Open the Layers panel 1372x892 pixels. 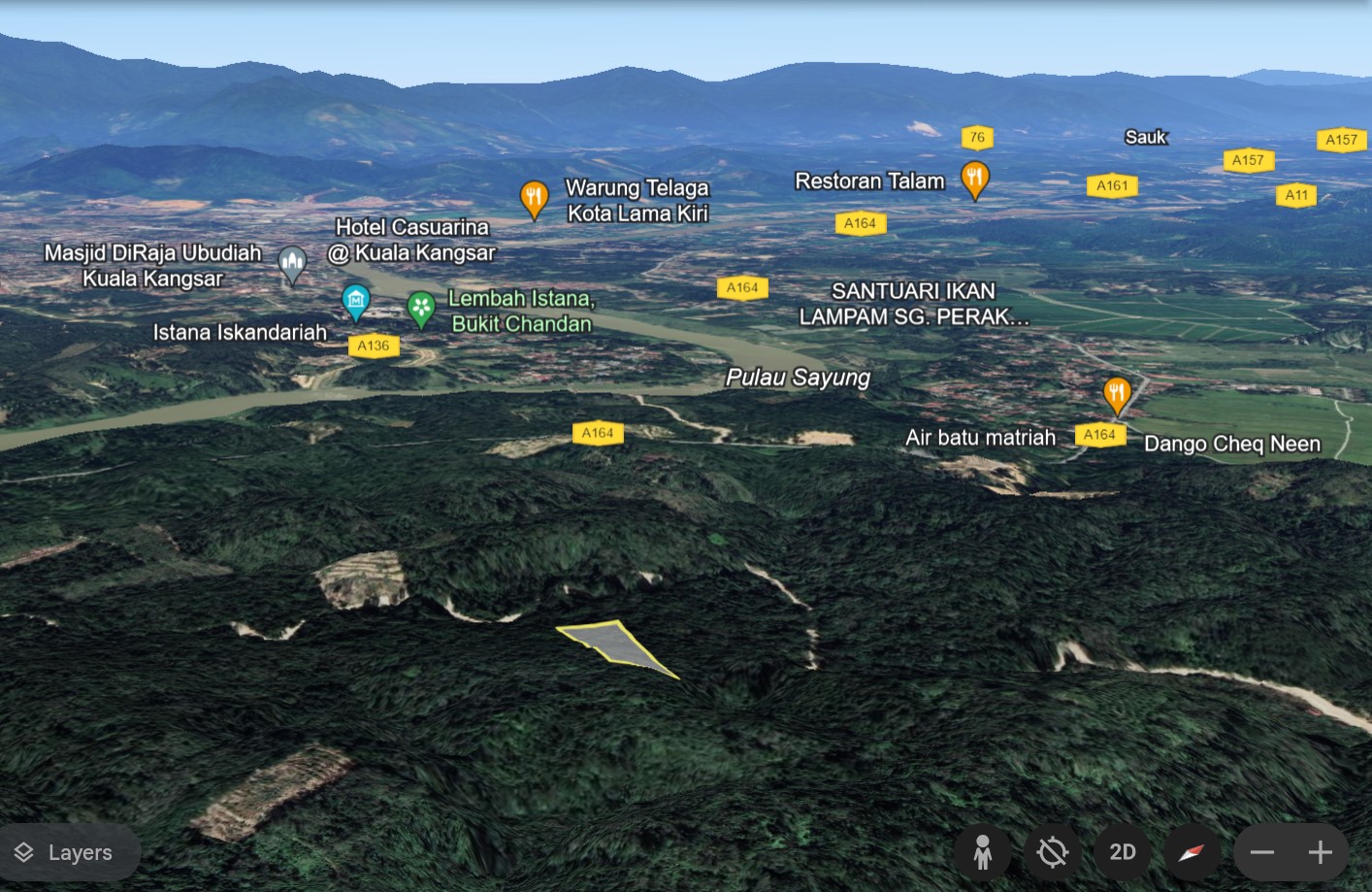66,852
